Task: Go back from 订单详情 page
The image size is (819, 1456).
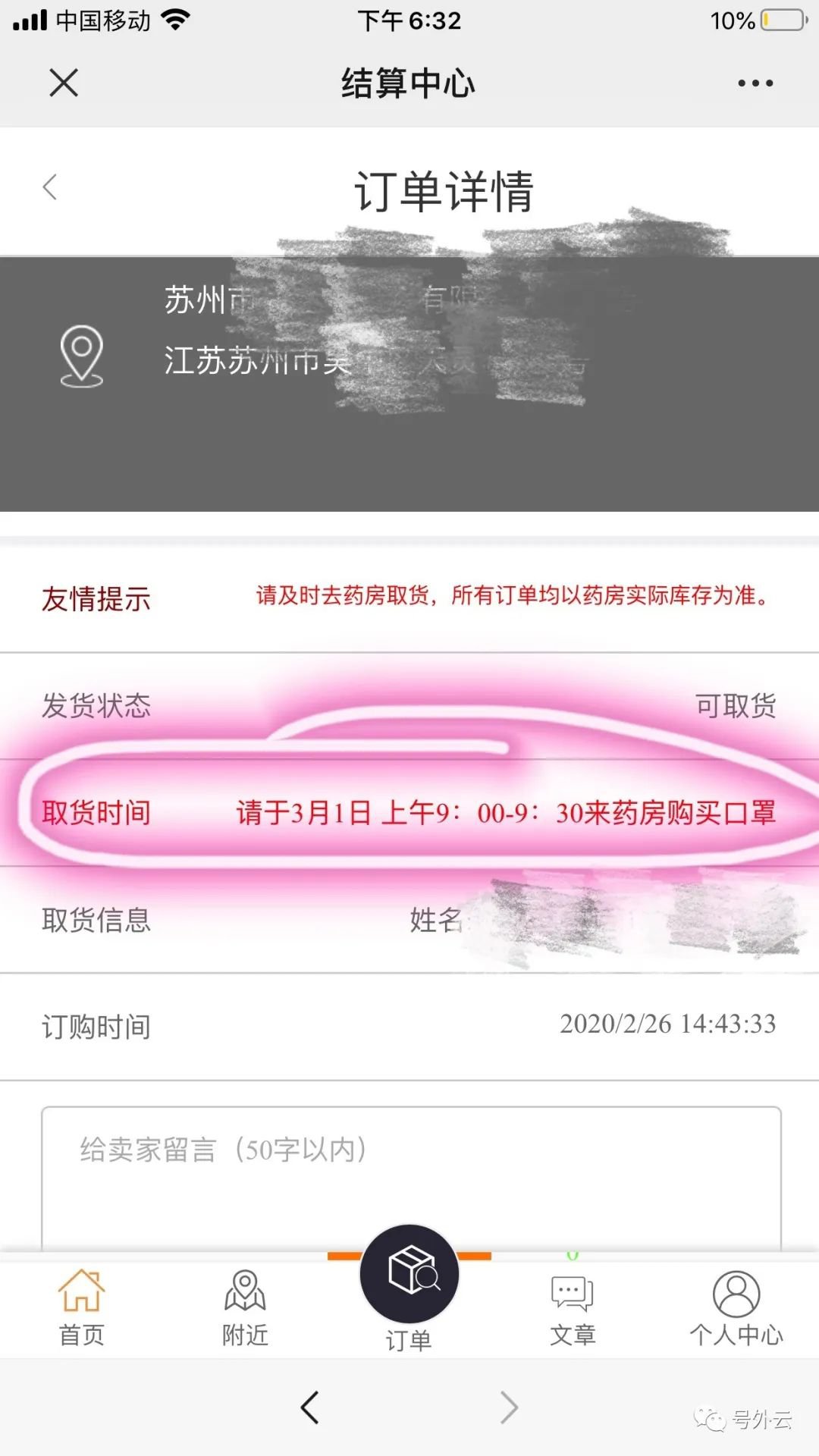Action: coord(50,187)
